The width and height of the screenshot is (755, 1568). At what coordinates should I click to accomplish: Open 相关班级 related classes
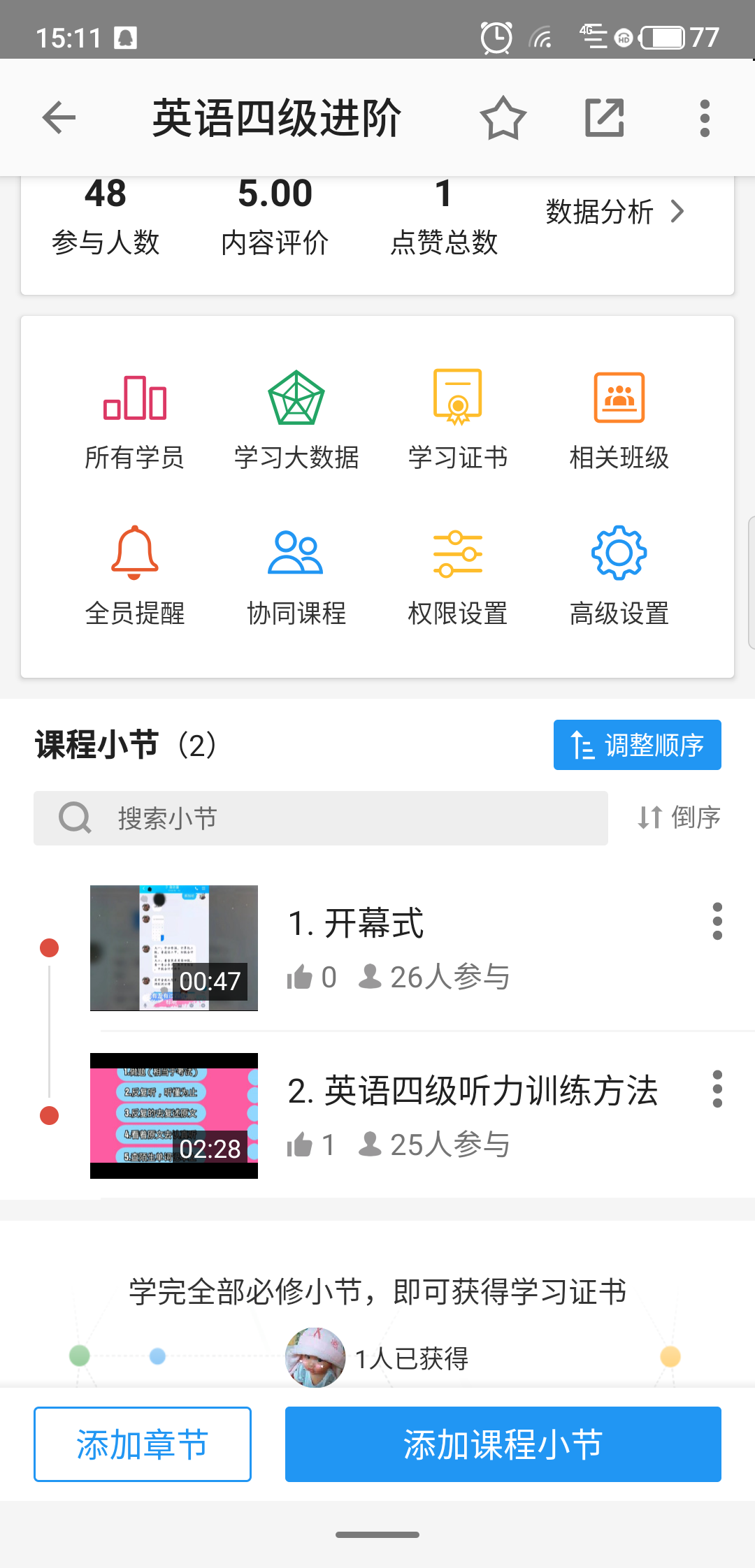619,420
